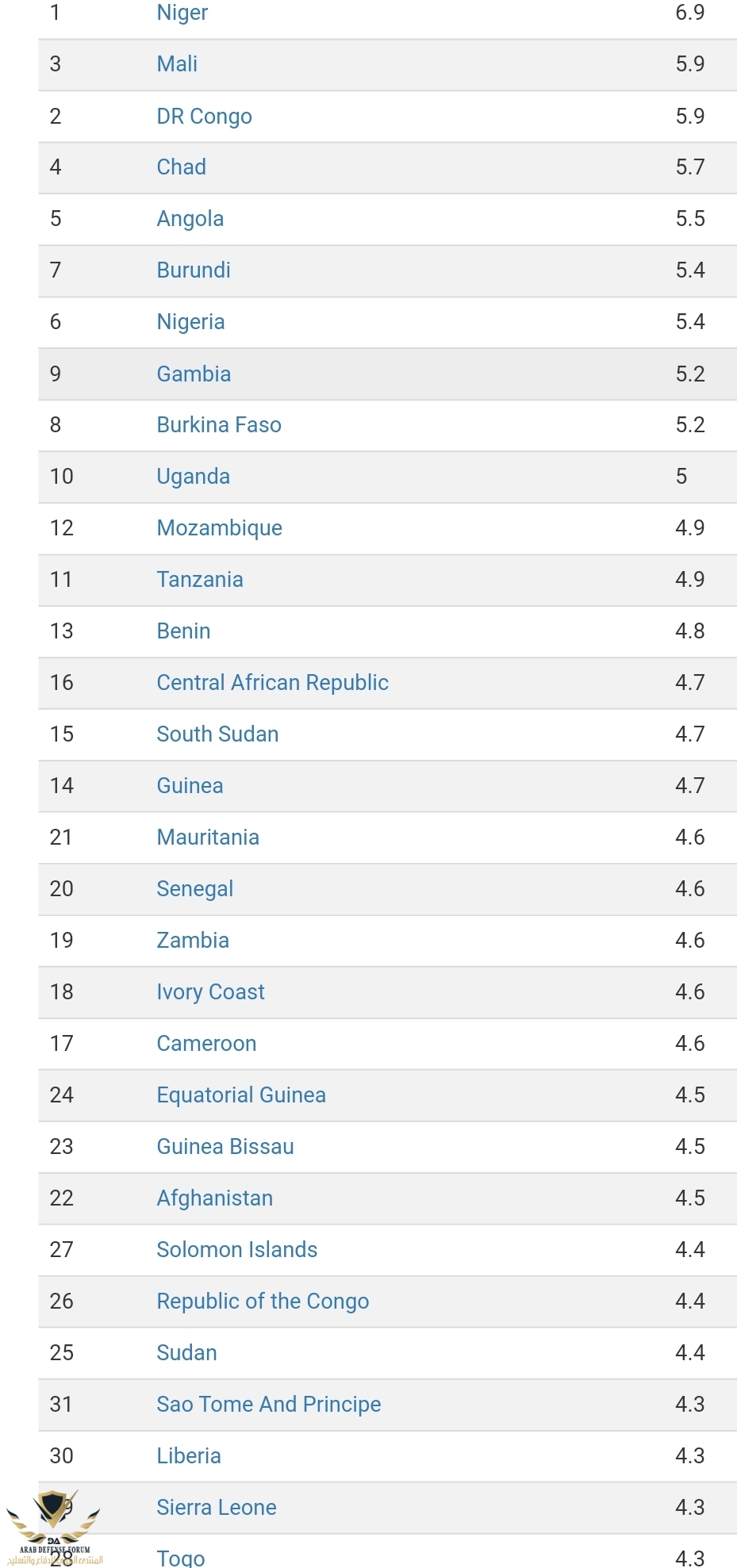Select the Mozambique link

[219, 528]
